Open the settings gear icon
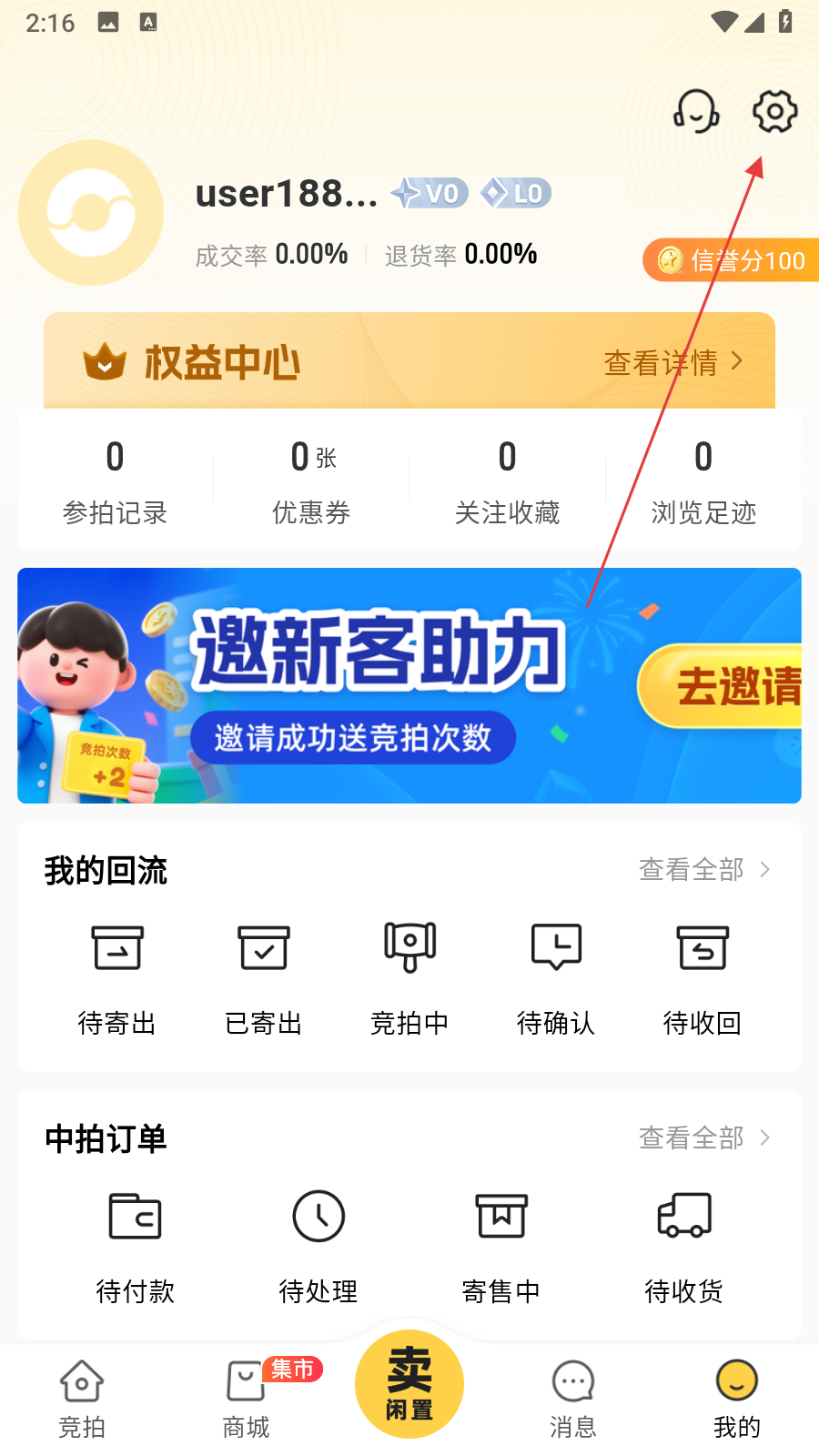The image size is (819, 1456). 774,112
